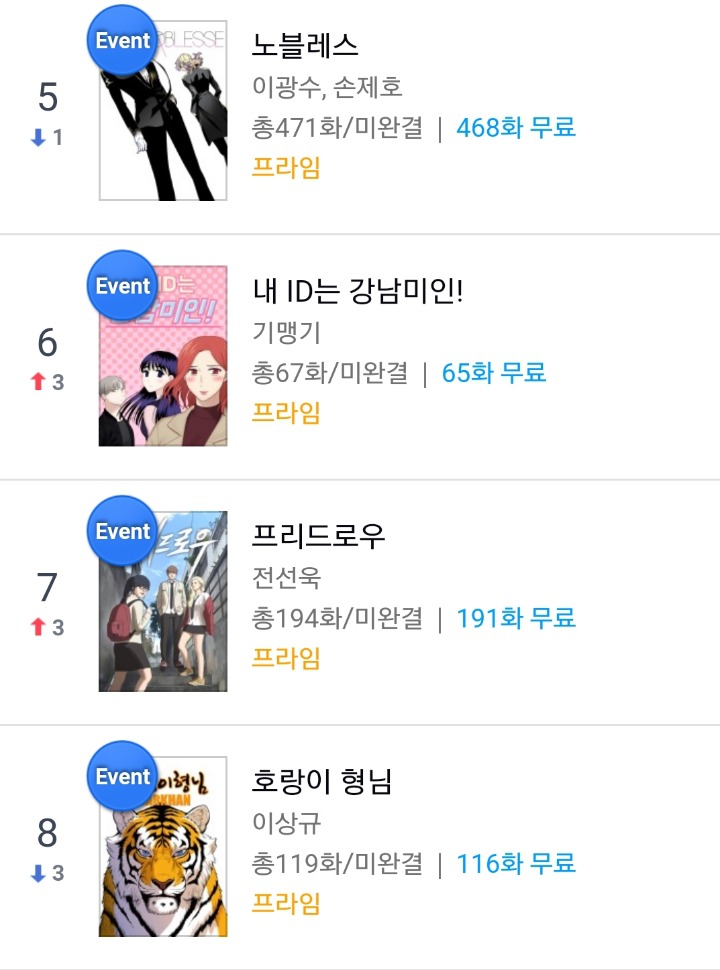Image resolution: width=720 pixels, height=970 pixels.
Task: Click the Event badge on 내 ID는 강남미인!
Action: pyautogui.click(x=121, y=286)
